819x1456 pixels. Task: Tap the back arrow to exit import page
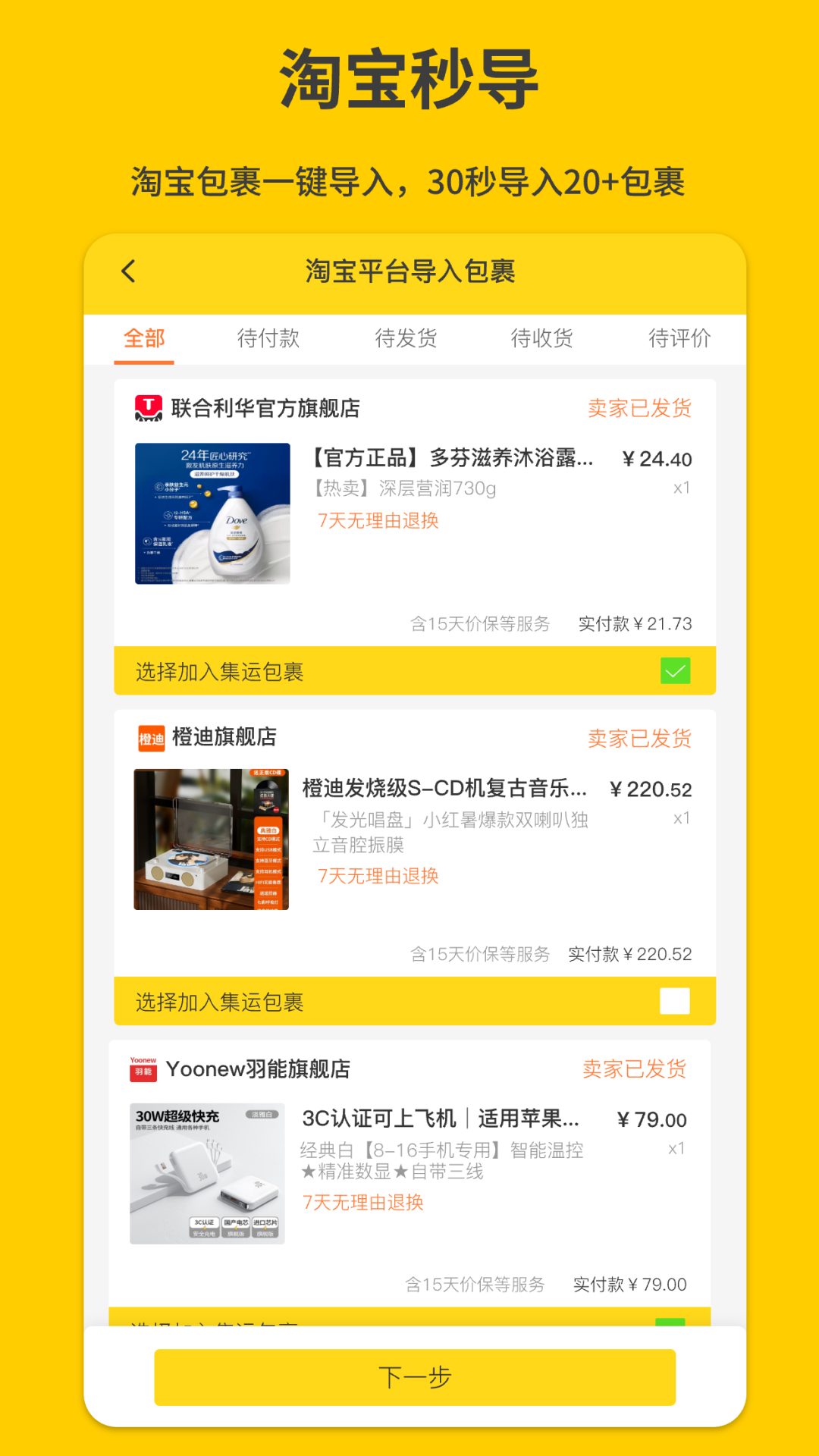coord(129,271)
